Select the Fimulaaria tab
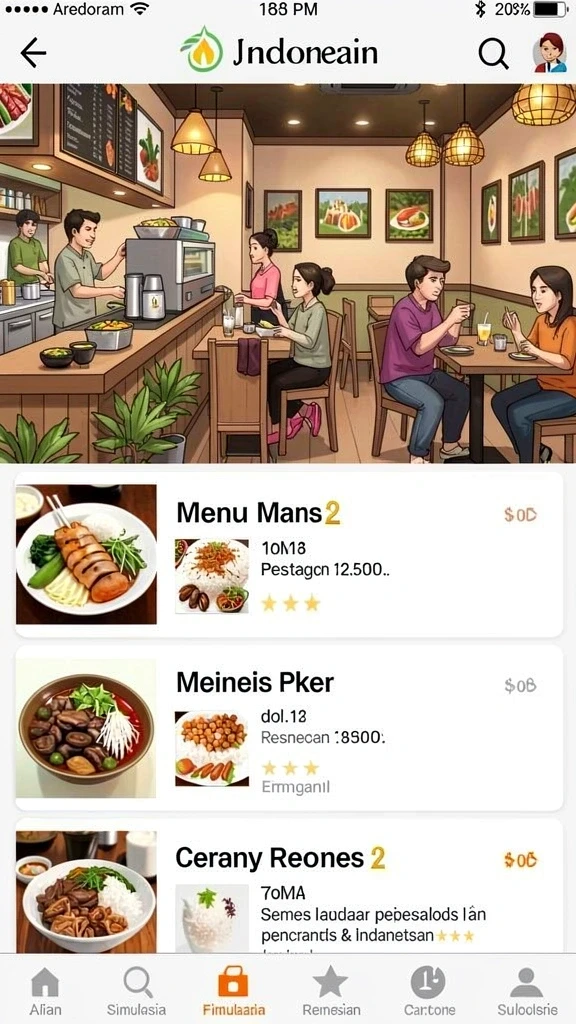 tap(233, 991)
